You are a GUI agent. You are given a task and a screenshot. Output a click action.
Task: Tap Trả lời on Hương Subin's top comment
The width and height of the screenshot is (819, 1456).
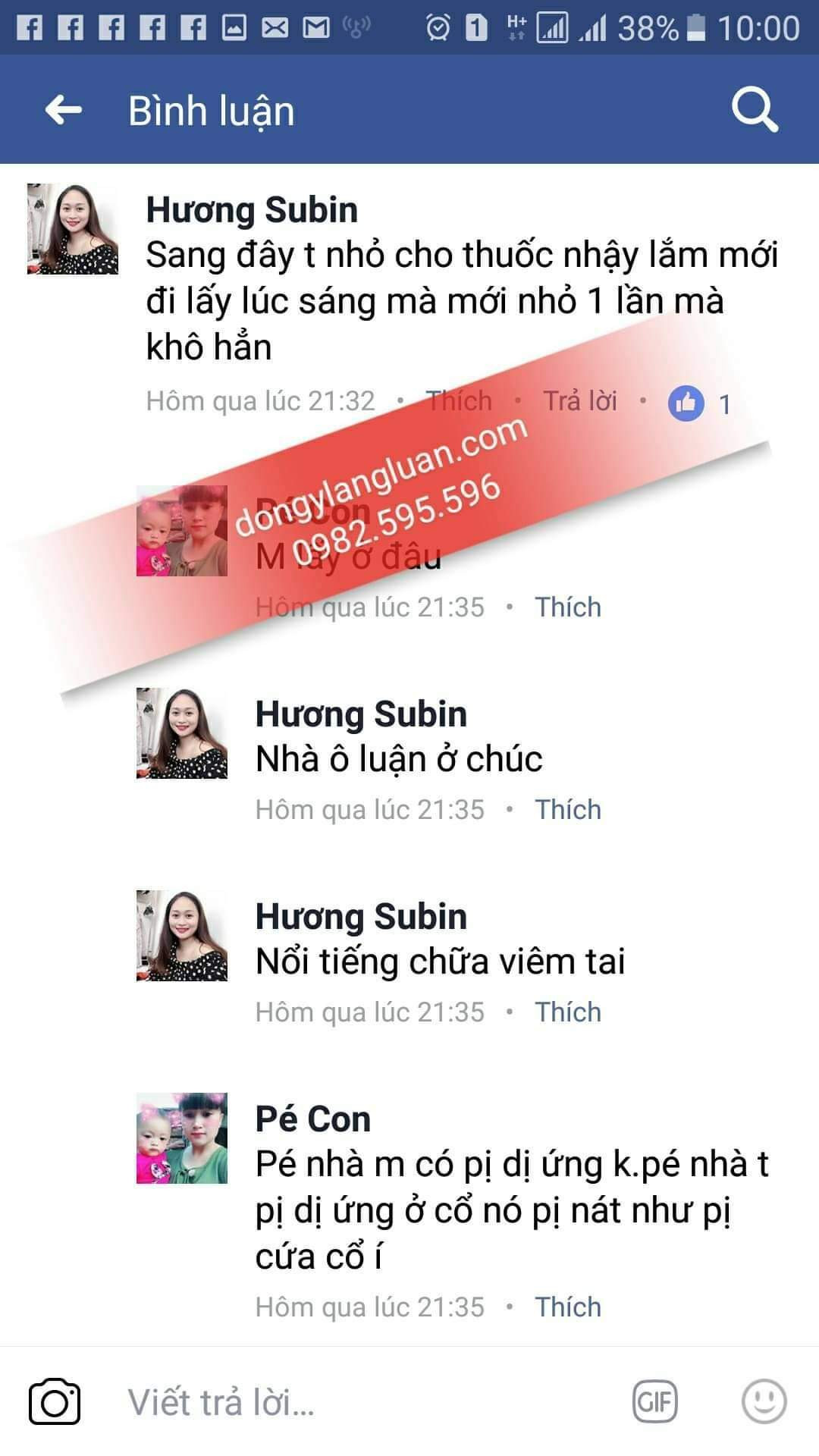click(x=580, y=400)
